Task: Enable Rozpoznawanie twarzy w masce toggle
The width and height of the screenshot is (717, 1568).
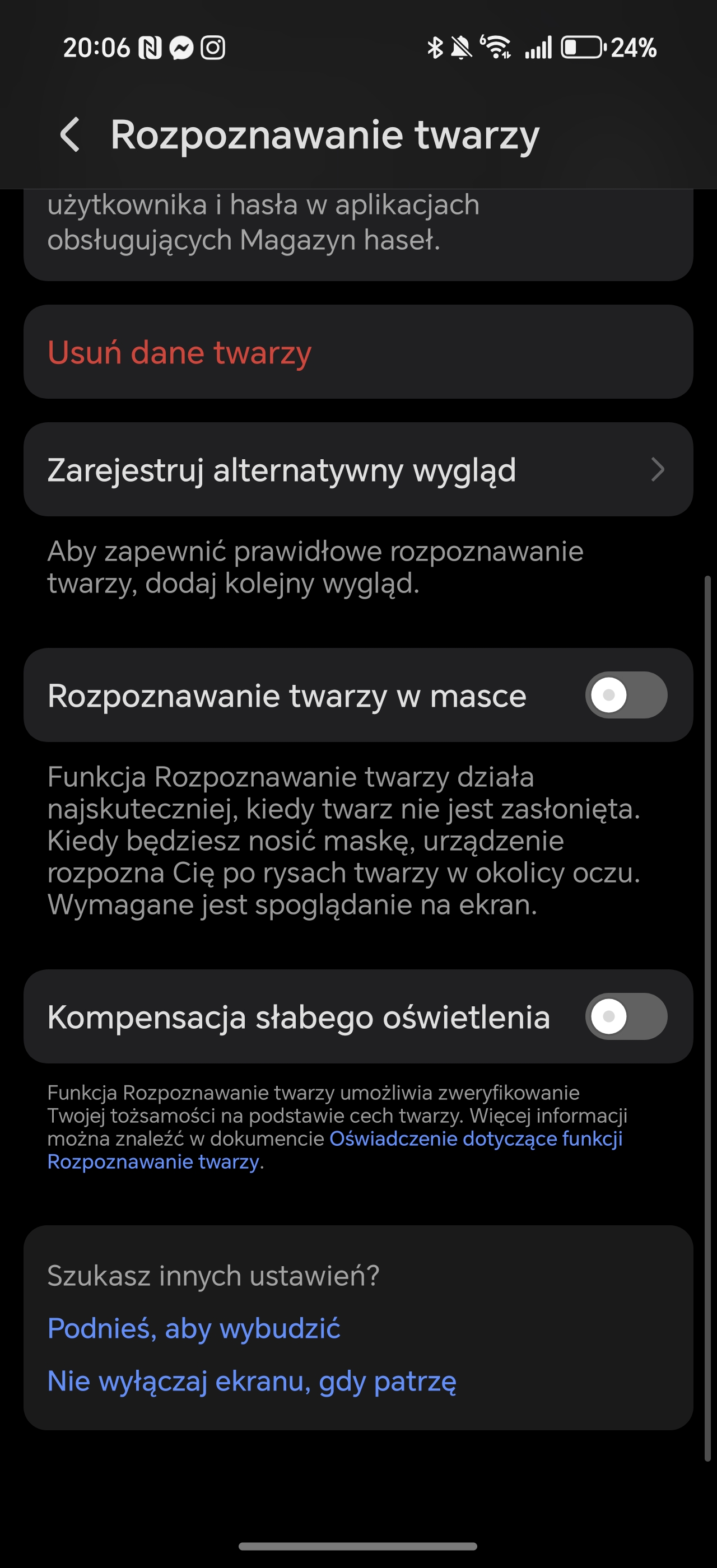Action: point(626,695)
